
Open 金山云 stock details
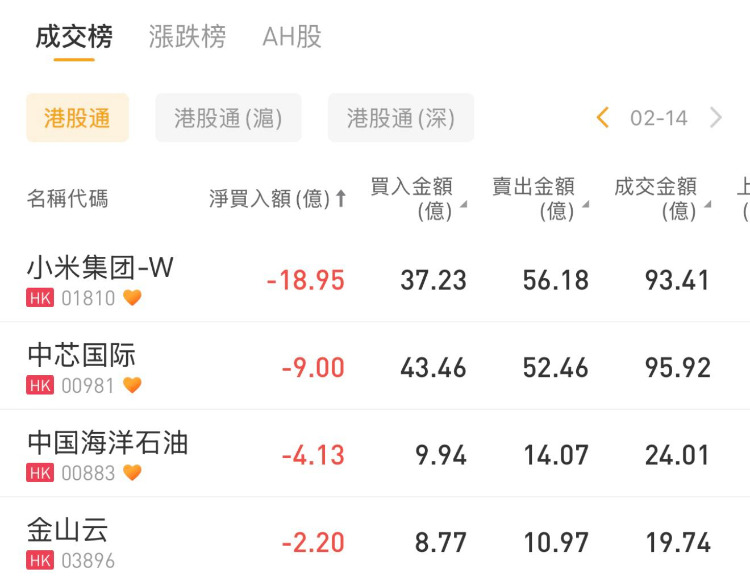click(x=68, y=541)
